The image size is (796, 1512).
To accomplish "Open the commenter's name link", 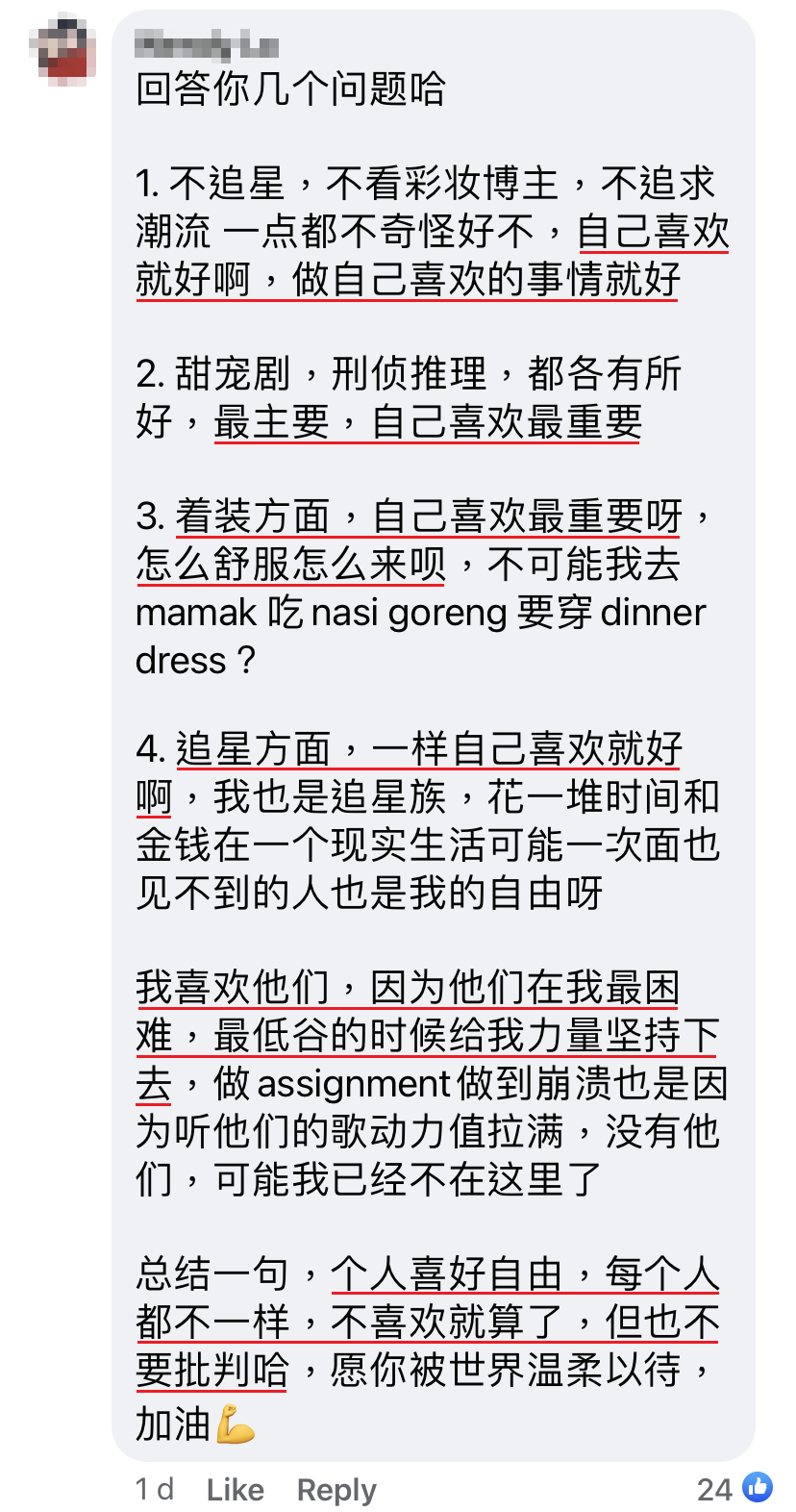I will (207, 44).
